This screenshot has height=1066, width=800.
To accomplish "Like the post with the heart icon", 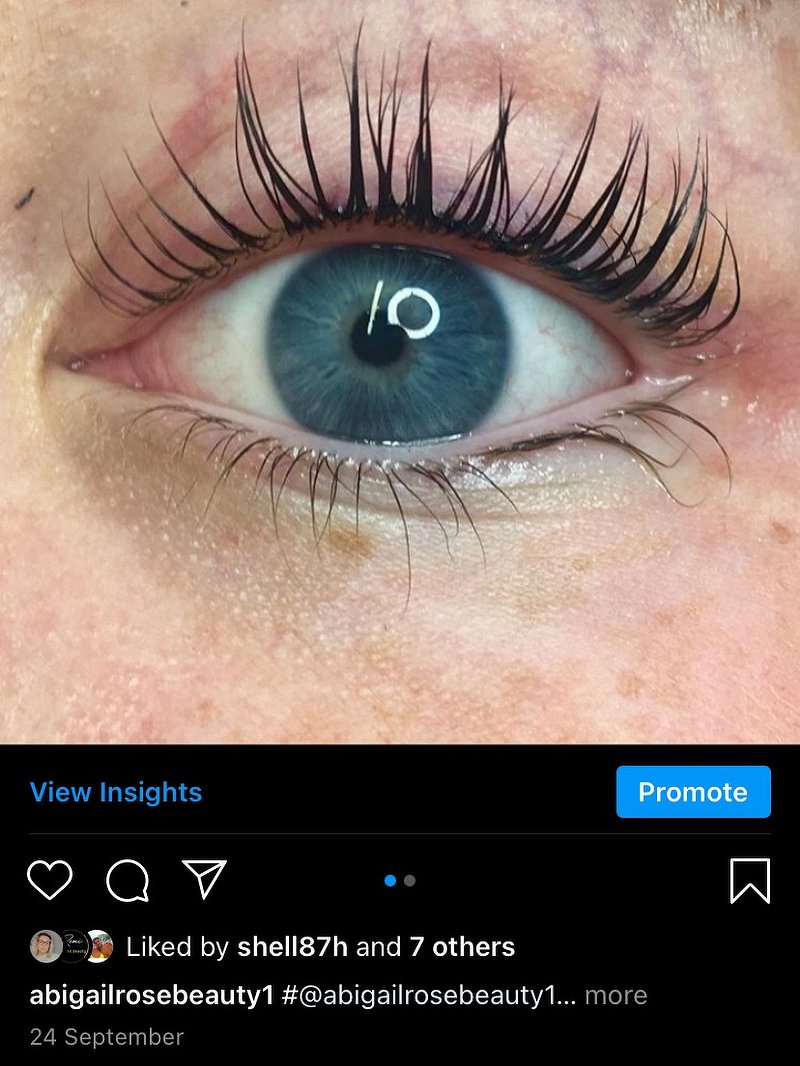I will (x=49, y=880).
